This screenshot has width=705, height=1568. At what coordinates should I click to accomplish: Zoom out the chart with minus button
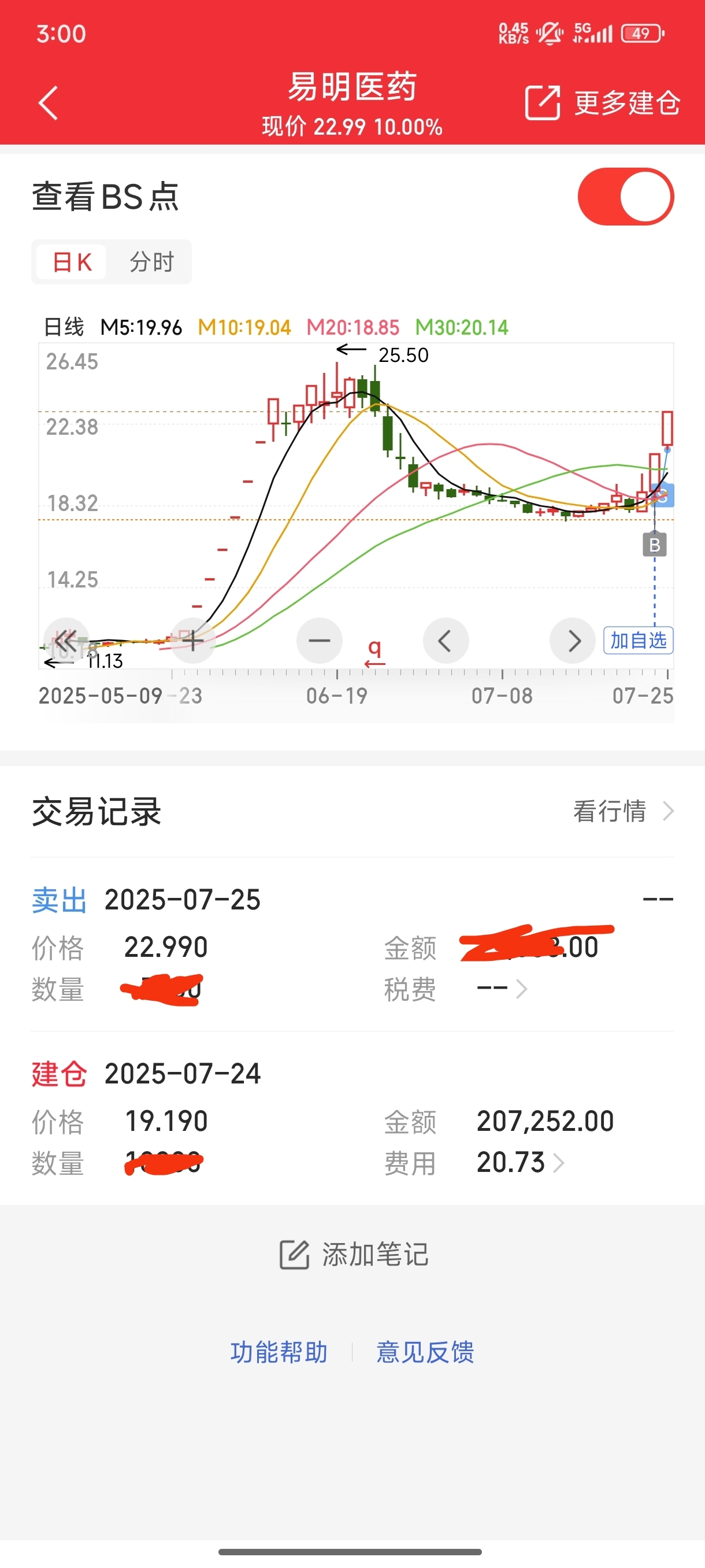(x=320, y=641)
